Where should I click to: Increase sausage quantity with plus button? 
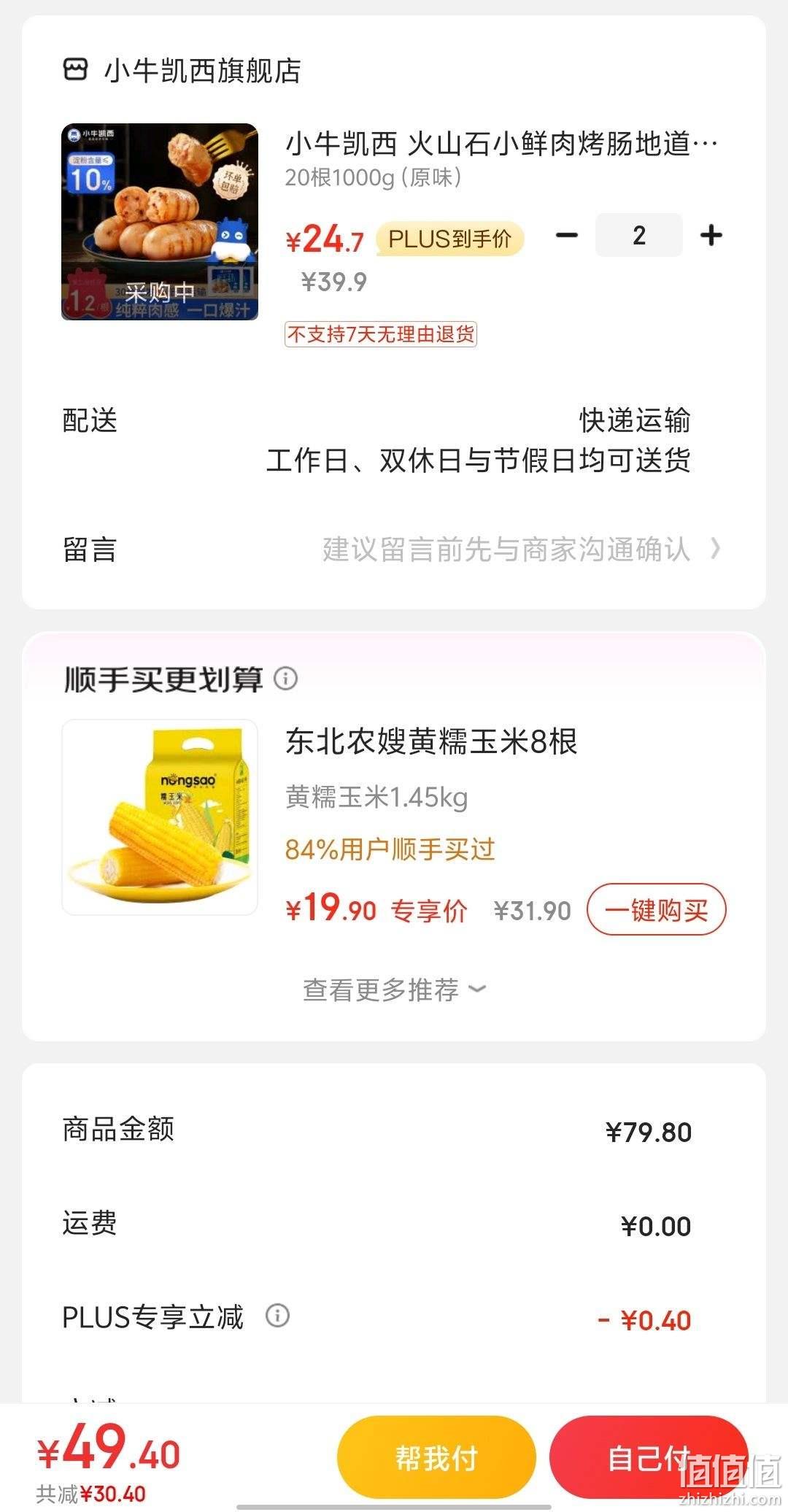coord(711,235)
